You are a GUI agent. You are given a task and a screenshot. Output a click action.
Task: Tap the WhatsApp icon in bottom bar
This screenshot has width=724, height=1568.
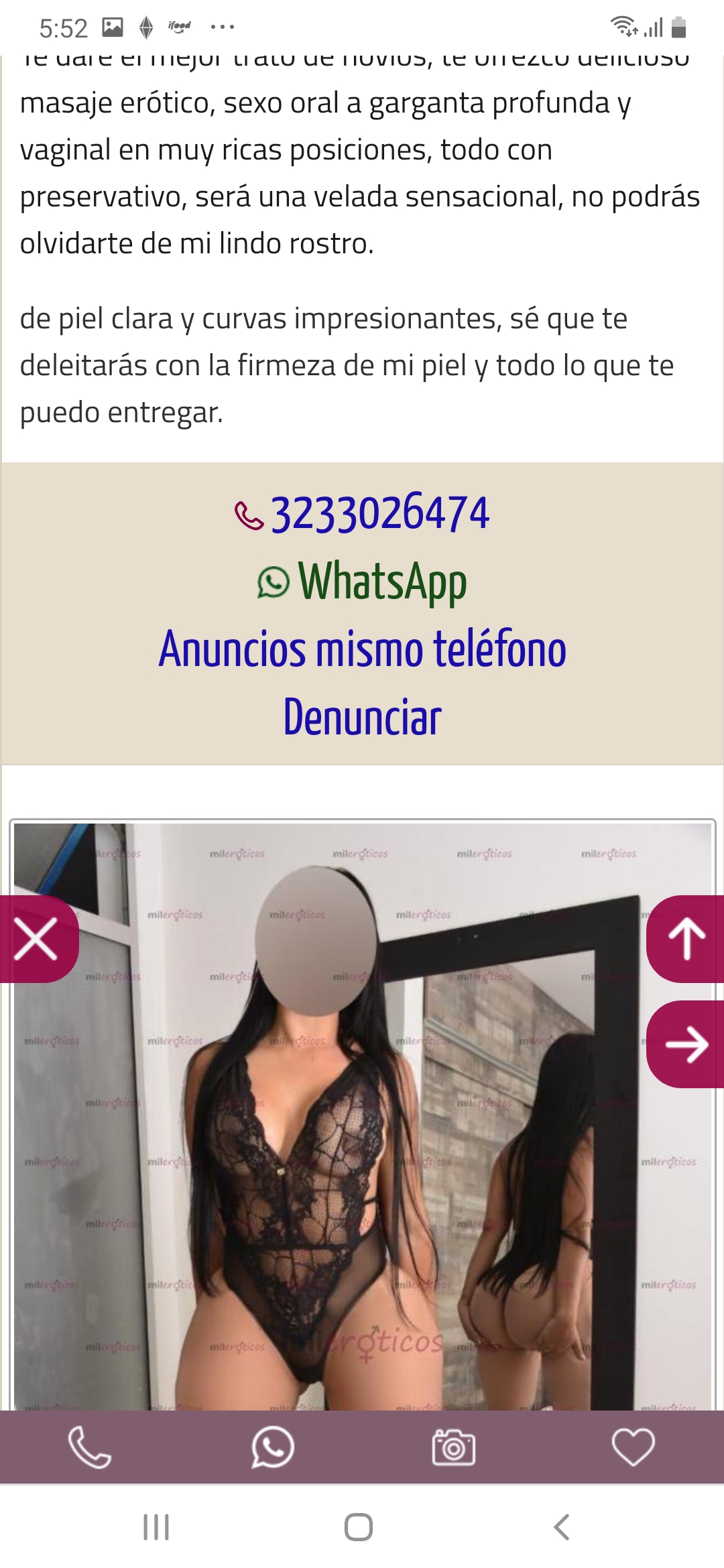click(272, 1447)
